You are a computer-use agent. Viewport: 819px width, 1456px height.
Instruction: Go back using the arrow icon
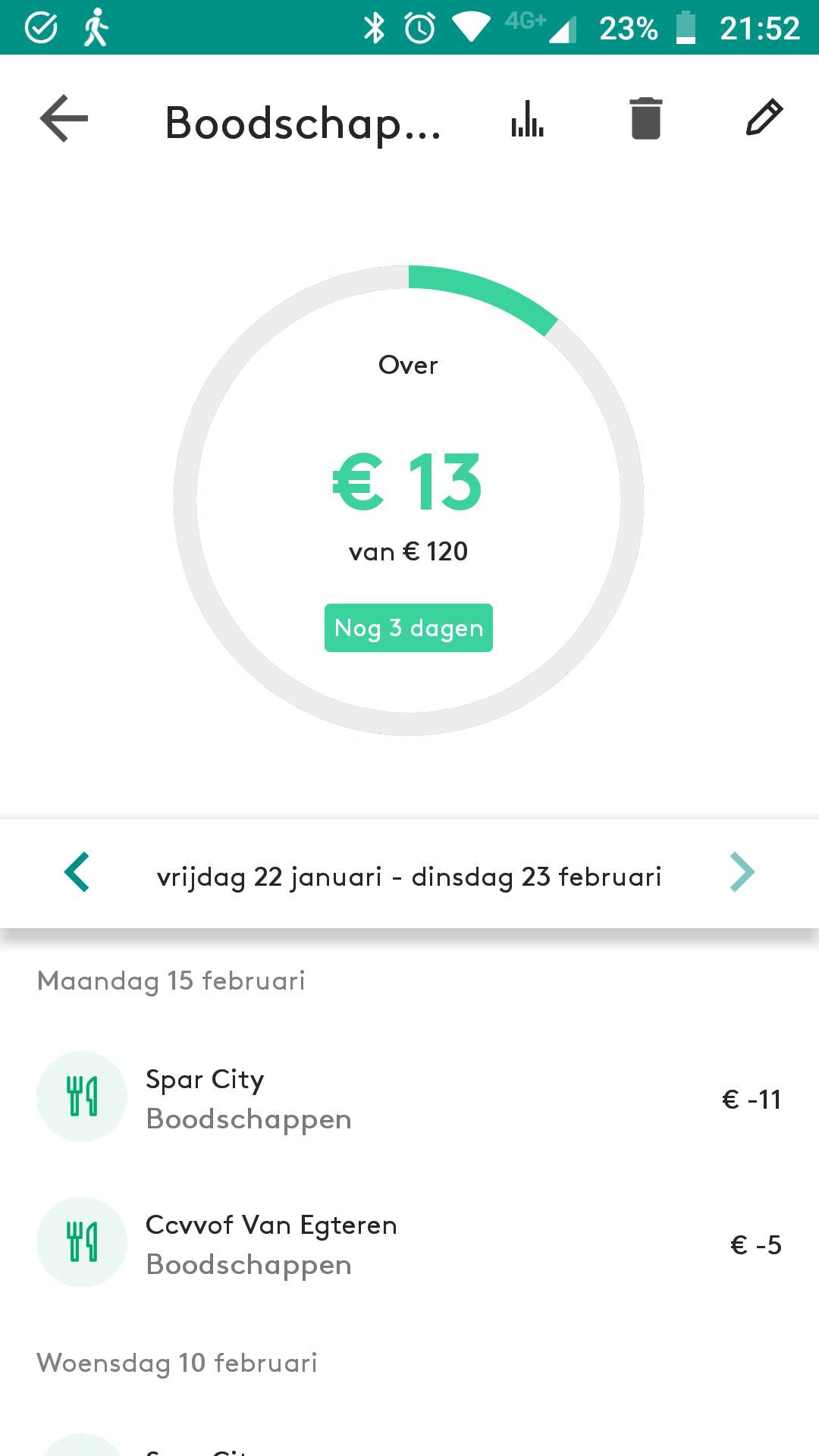point(64,118)
